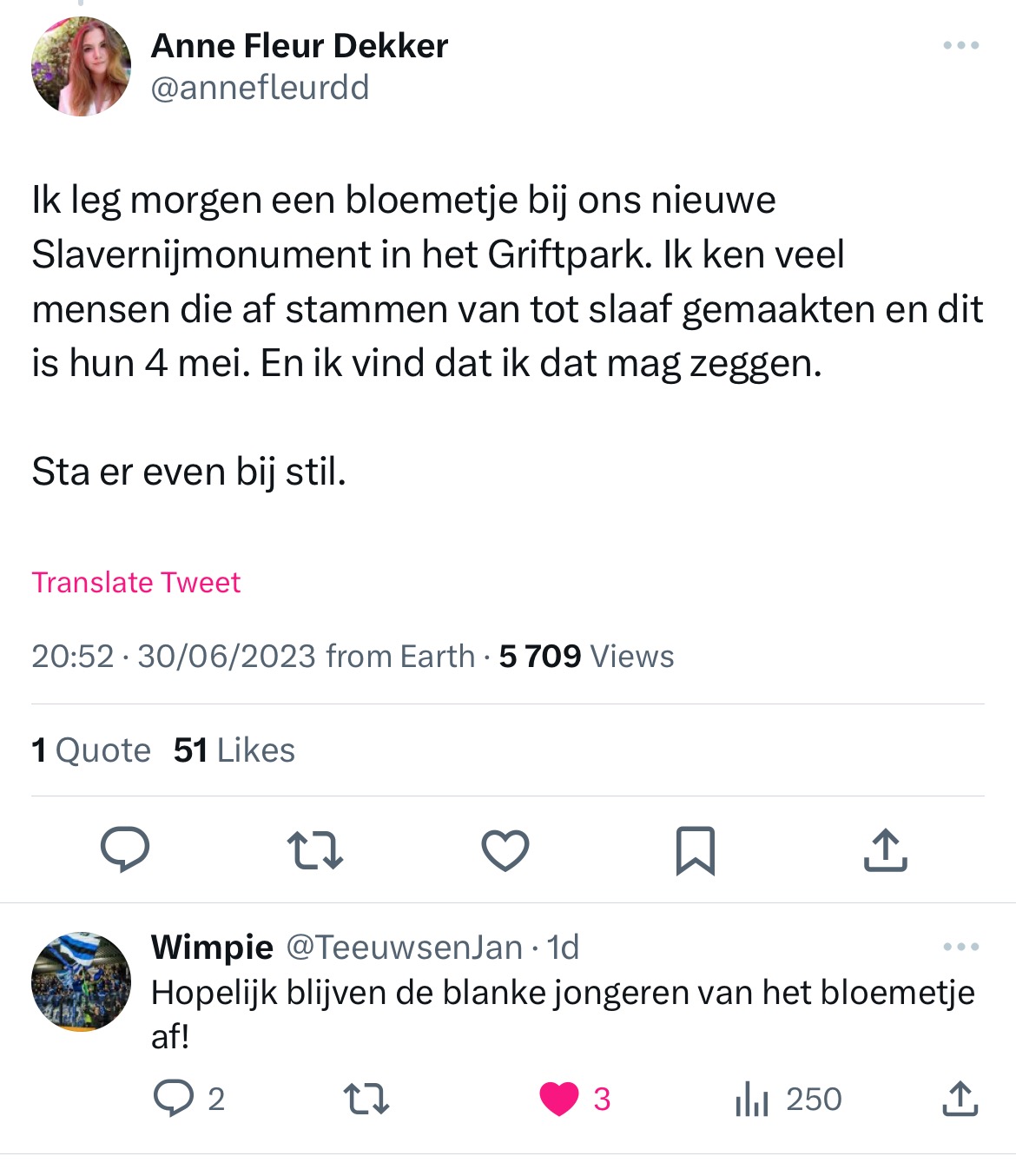Open overflow menu on Anne Fleur Dekker's tweet
1016x1176 pixels.
point(960,45)
